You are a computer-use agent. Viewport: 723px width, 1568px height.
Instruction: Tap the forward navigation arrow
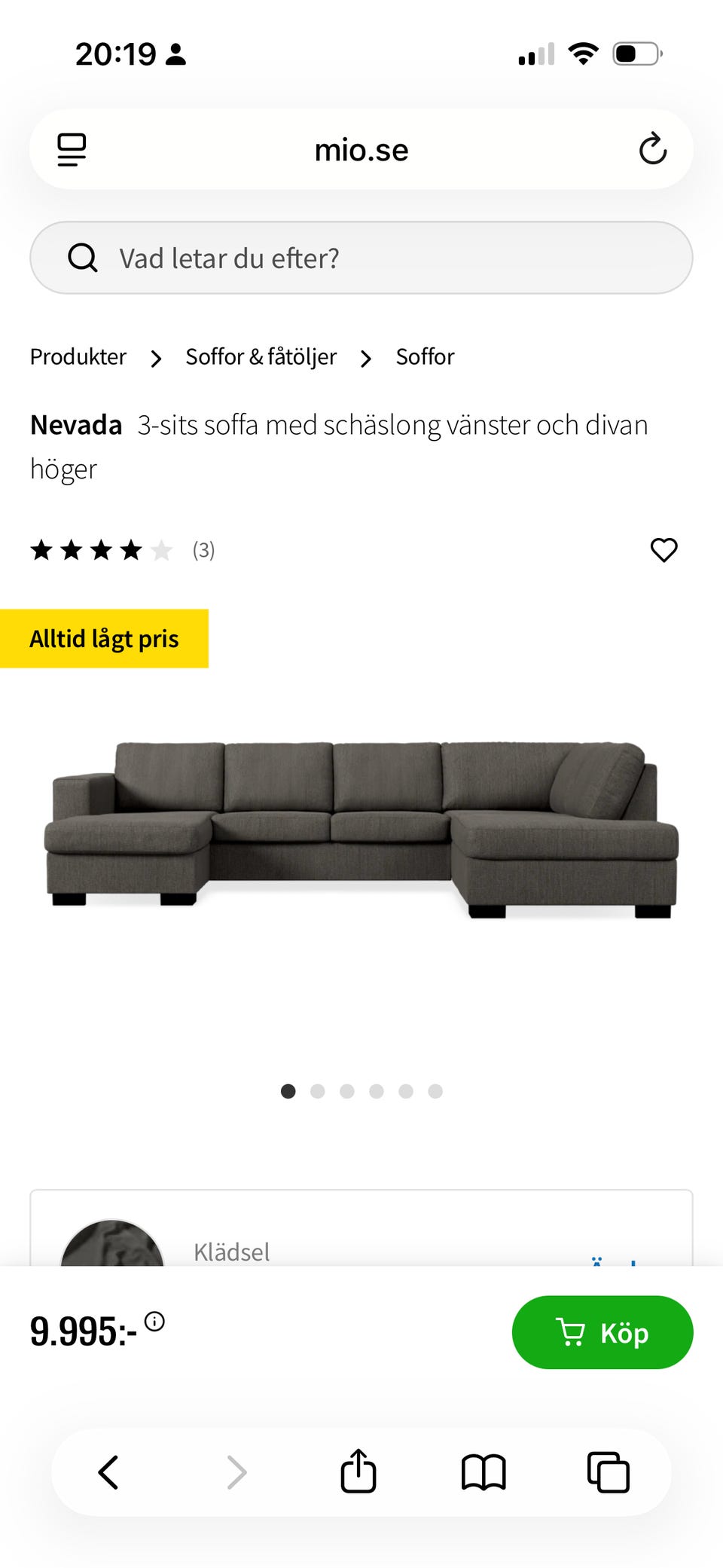(236, 1472)
